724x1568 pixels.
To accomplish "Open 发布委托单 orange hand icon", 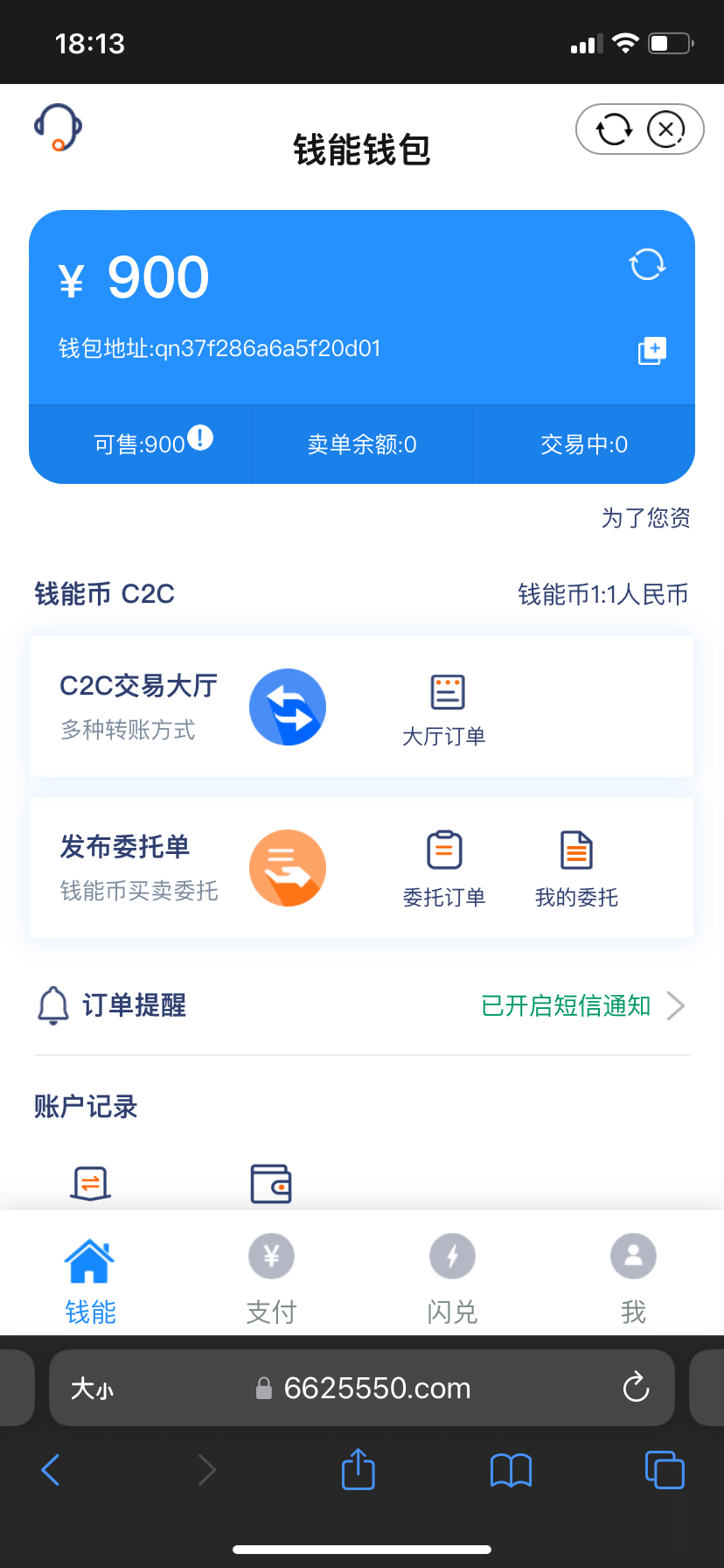I will [x=287, y=867].
